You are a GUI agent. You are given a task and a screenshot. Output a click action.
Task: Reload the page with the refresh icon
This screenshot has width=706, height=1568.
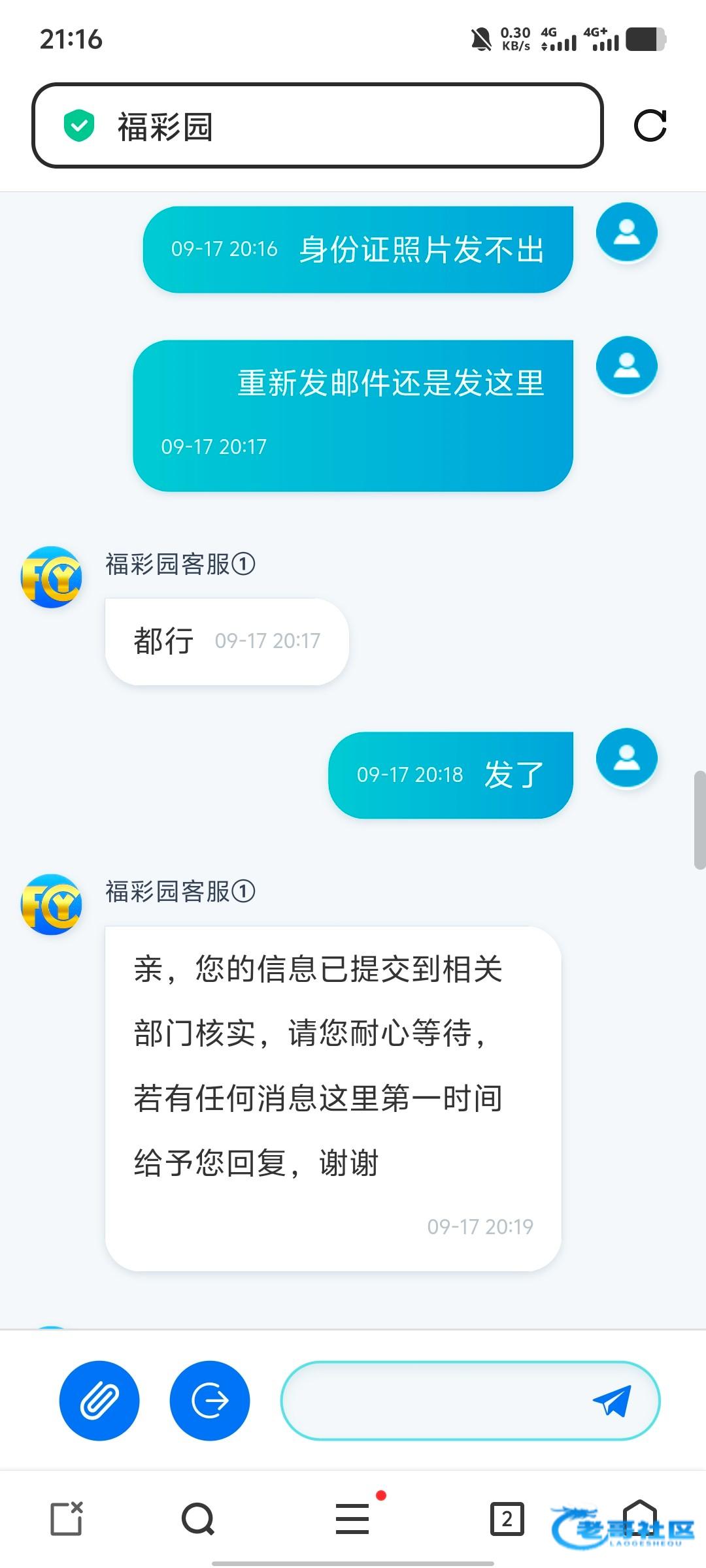(650, 125)
